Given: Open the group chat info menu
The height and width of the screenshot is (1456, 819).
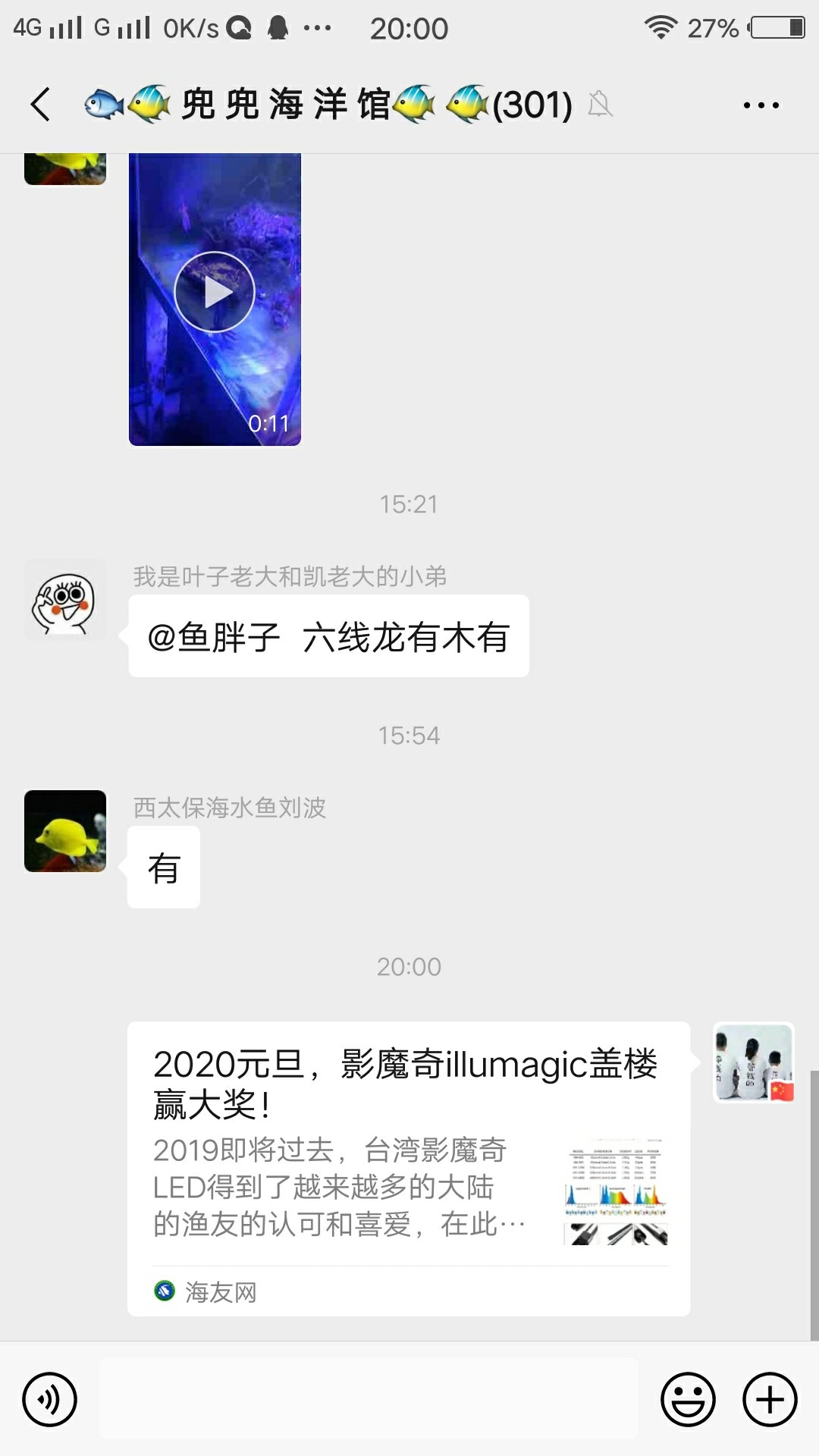Looking at the screenshot, I should click(761, 105).
